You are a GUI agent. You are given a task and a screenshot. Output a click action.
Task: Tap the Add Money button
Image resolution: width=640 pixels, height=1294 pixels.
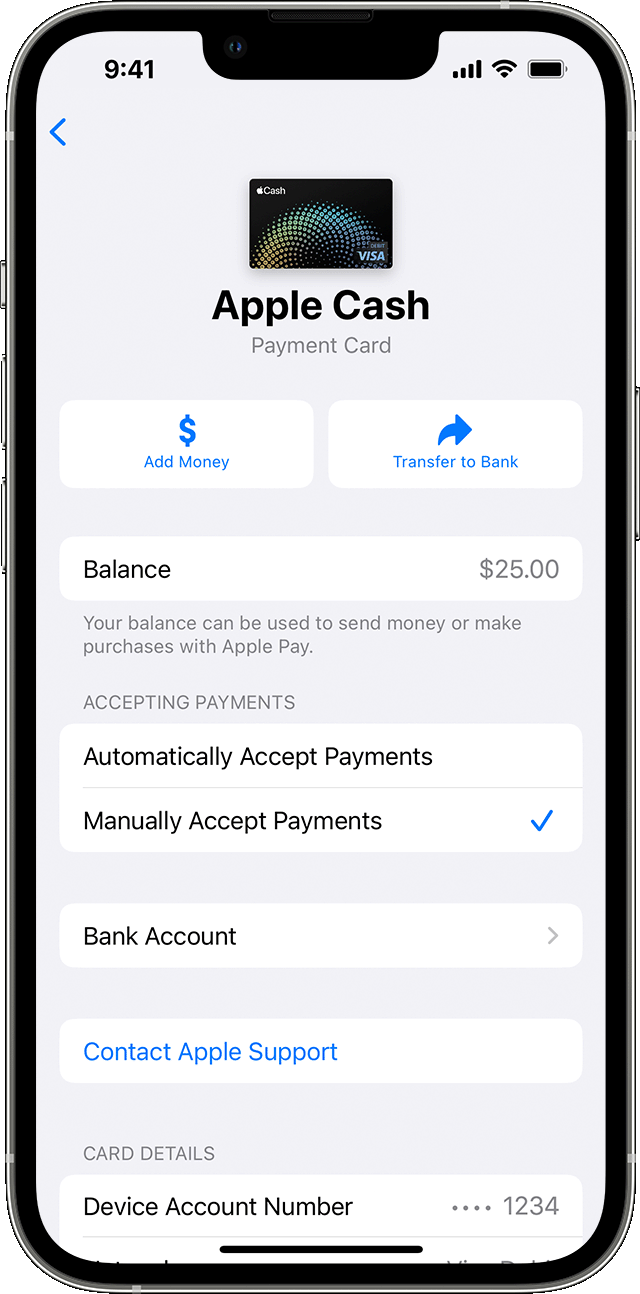[186, 444]
